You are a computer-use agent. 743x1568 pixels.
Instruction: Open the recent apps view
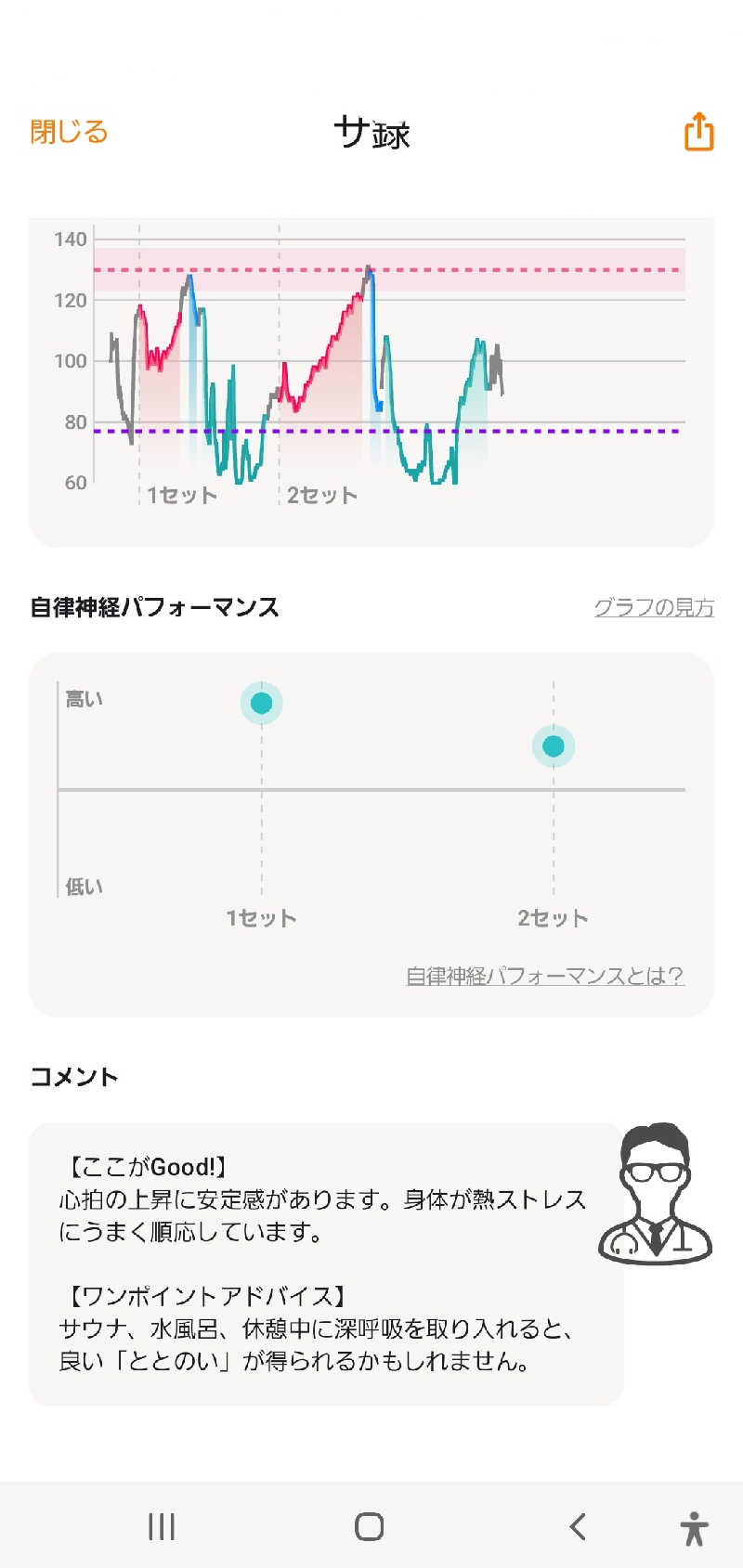tap(162, 1526)
